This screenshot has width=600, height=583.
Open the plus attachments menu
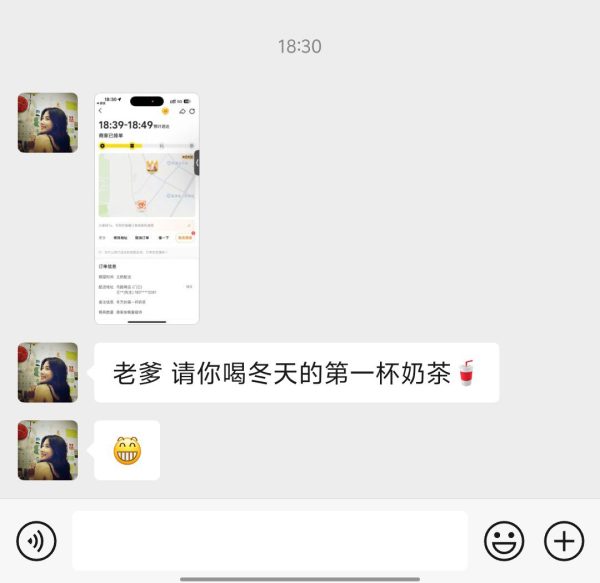[564, 541]
